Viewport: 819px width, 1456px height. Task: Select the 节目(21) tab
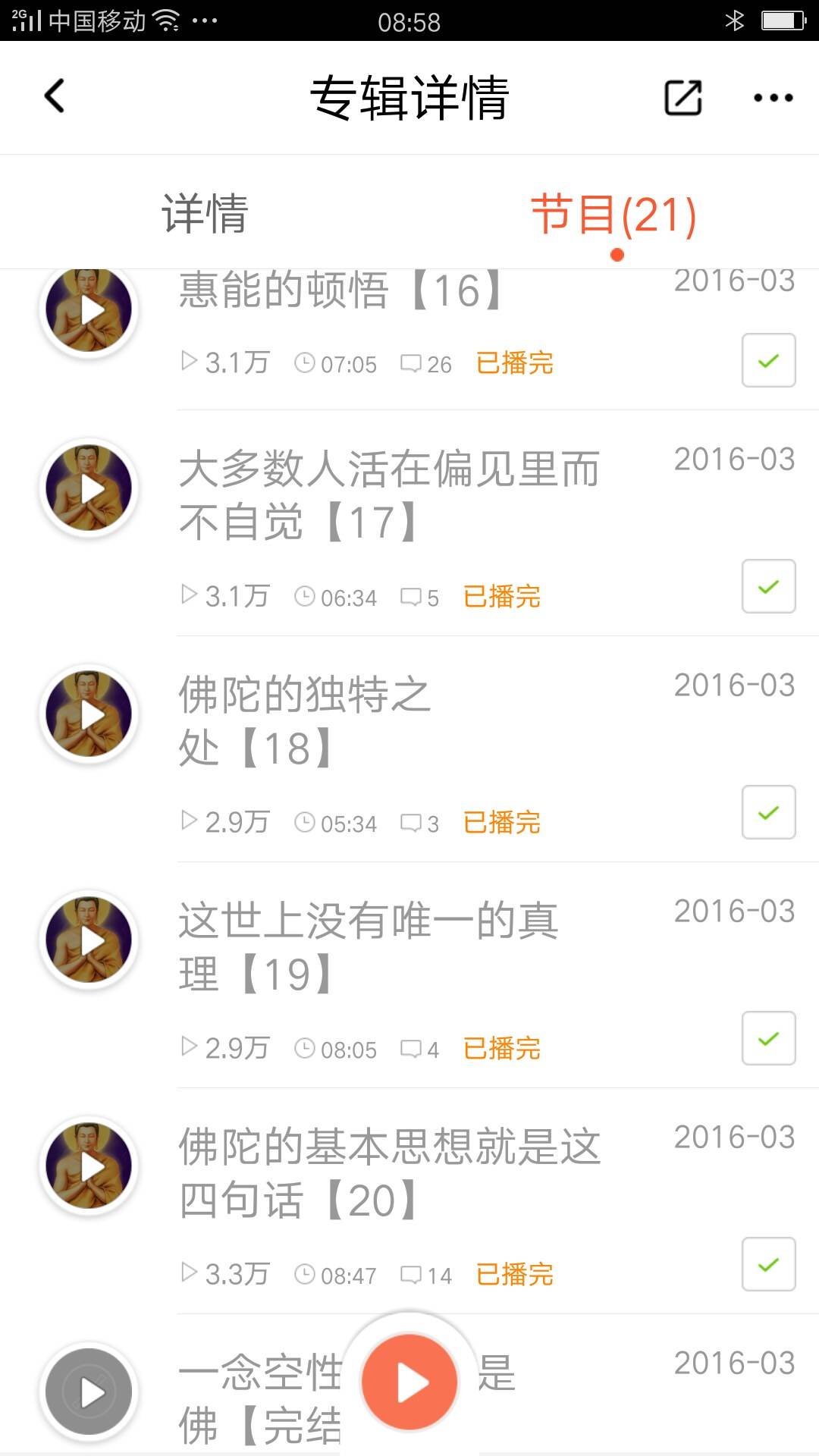(613, 214)
